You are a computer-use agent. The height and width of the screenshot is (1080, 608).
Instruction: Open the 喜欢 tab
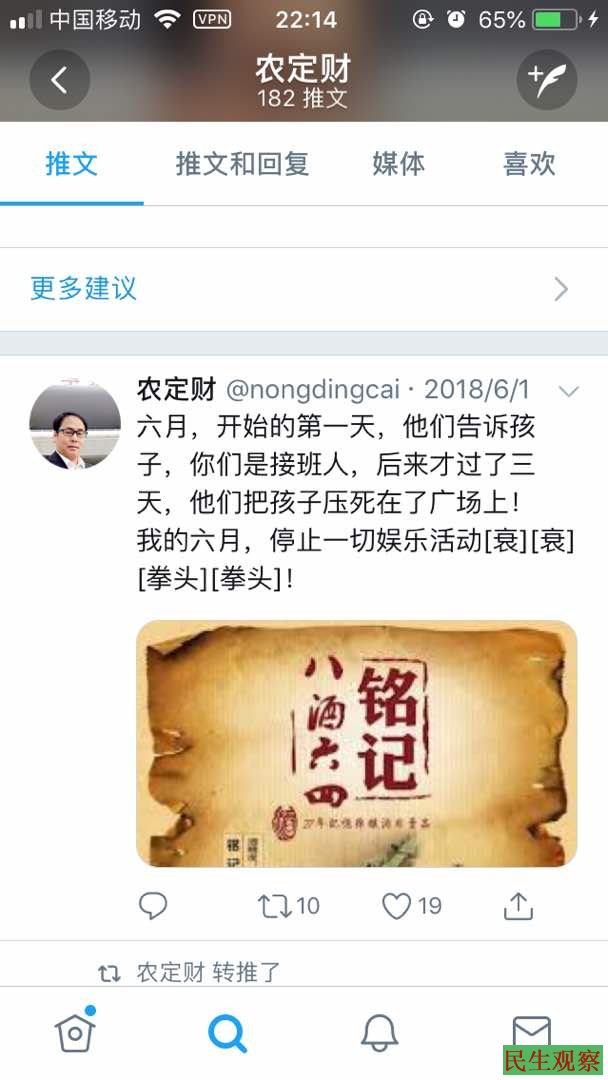529,164
